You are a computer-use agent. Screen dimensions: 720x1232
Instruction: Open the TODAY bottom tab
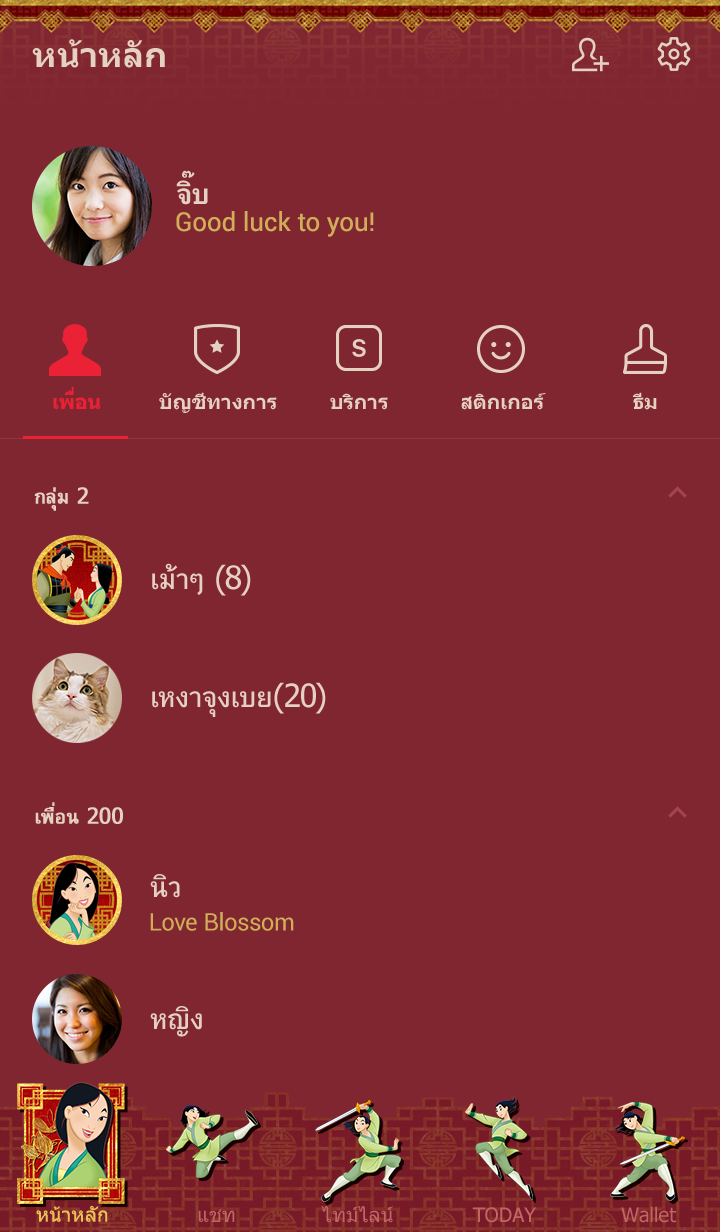503,1160
